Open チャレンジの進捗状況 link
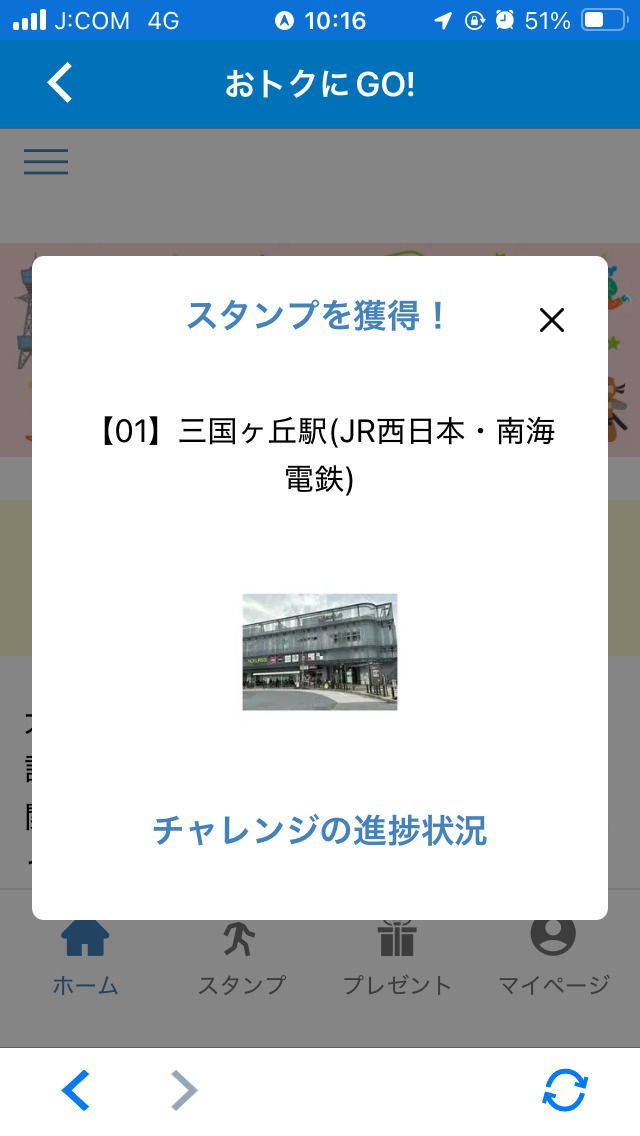This screenshot has width=640, height=1136. (320, 830)
